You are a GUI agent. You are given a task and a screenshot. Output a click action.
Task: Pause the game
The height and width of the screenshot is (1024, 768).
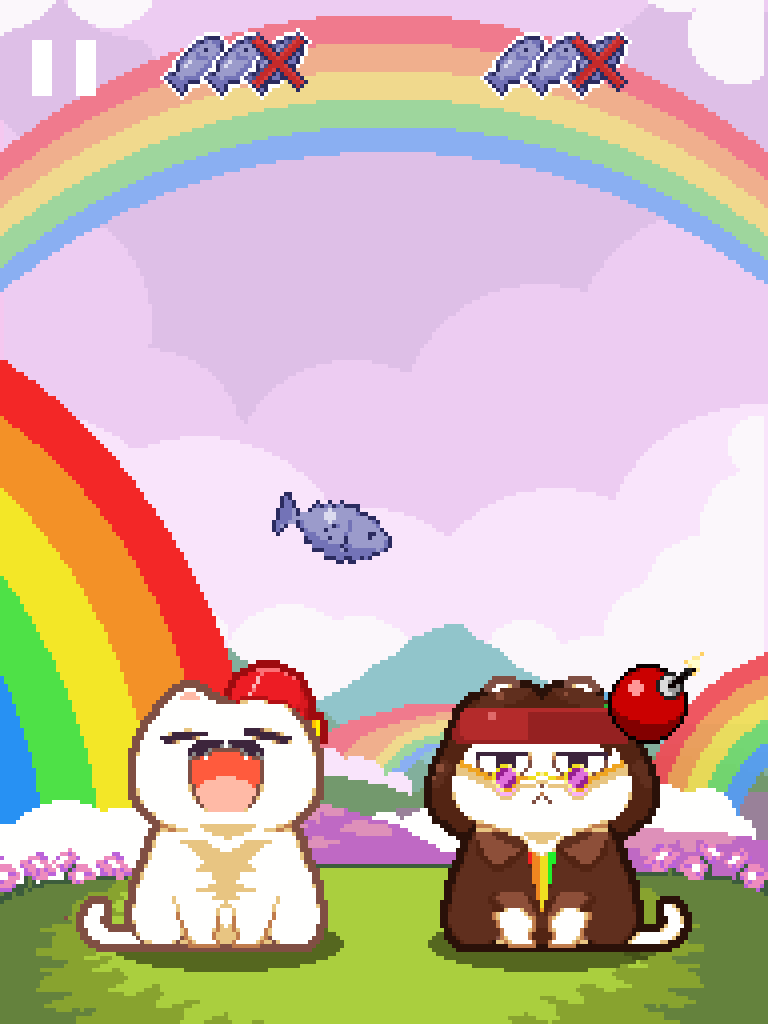63,67
